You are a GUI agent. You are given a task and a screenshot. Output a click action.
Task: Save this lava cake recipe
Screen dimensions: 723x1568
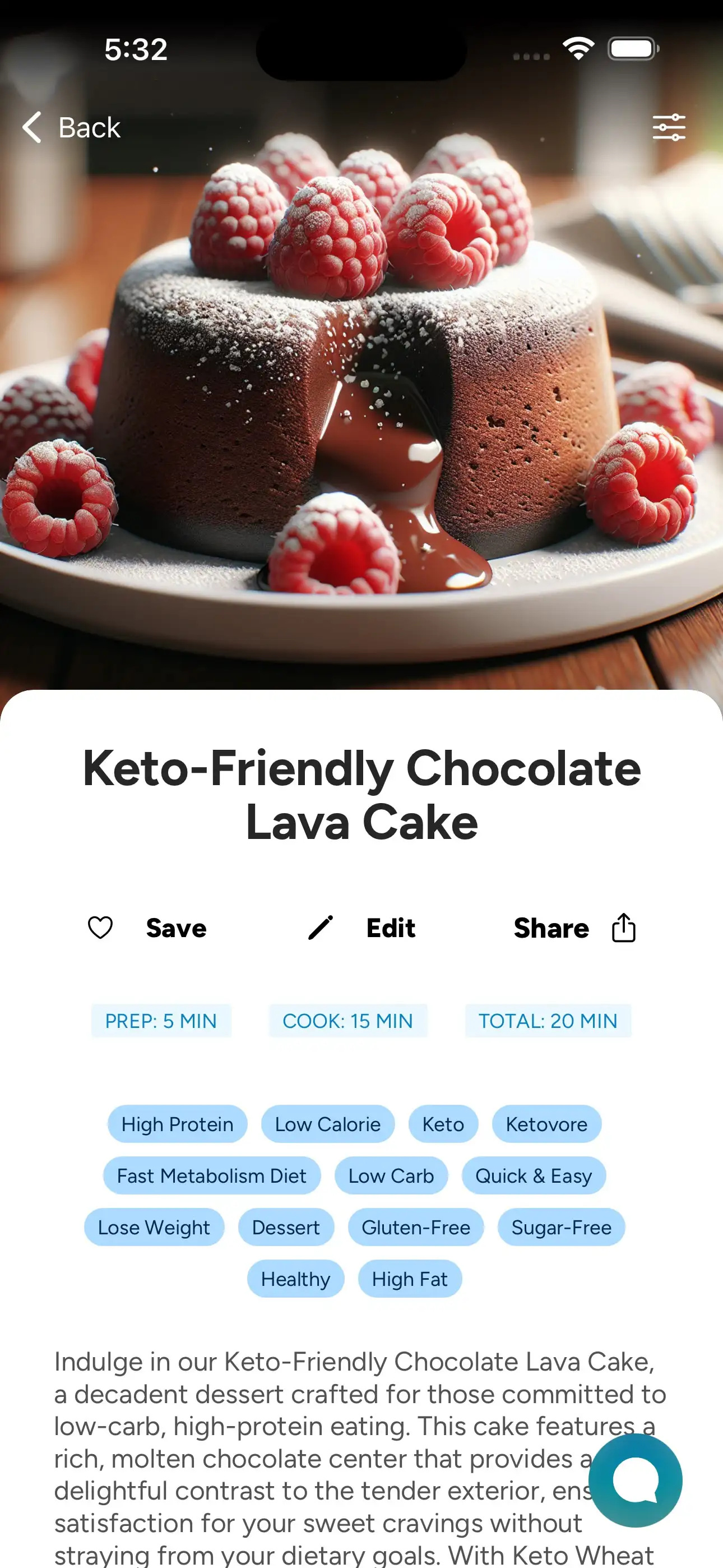point(148,928)
